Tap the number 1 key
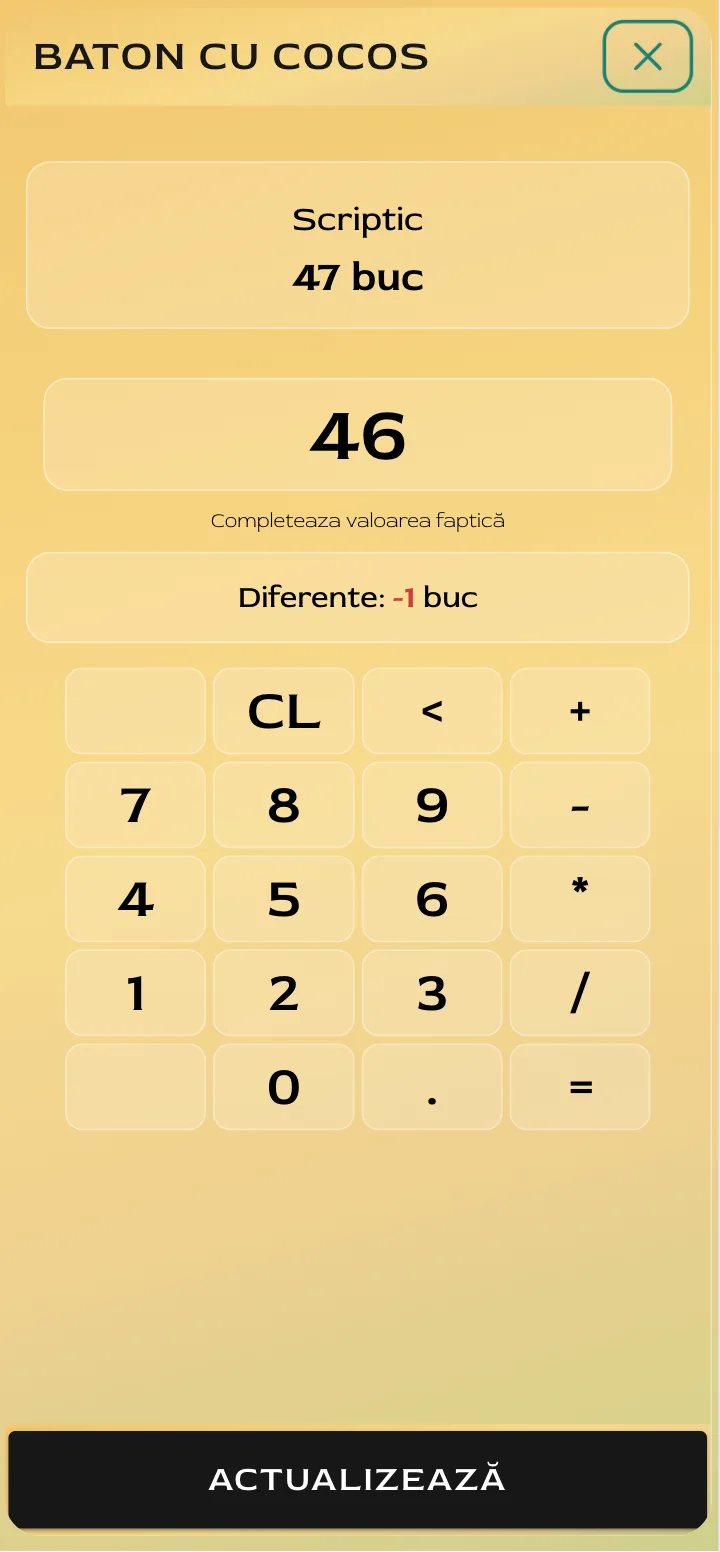 (x=136, y=993)
